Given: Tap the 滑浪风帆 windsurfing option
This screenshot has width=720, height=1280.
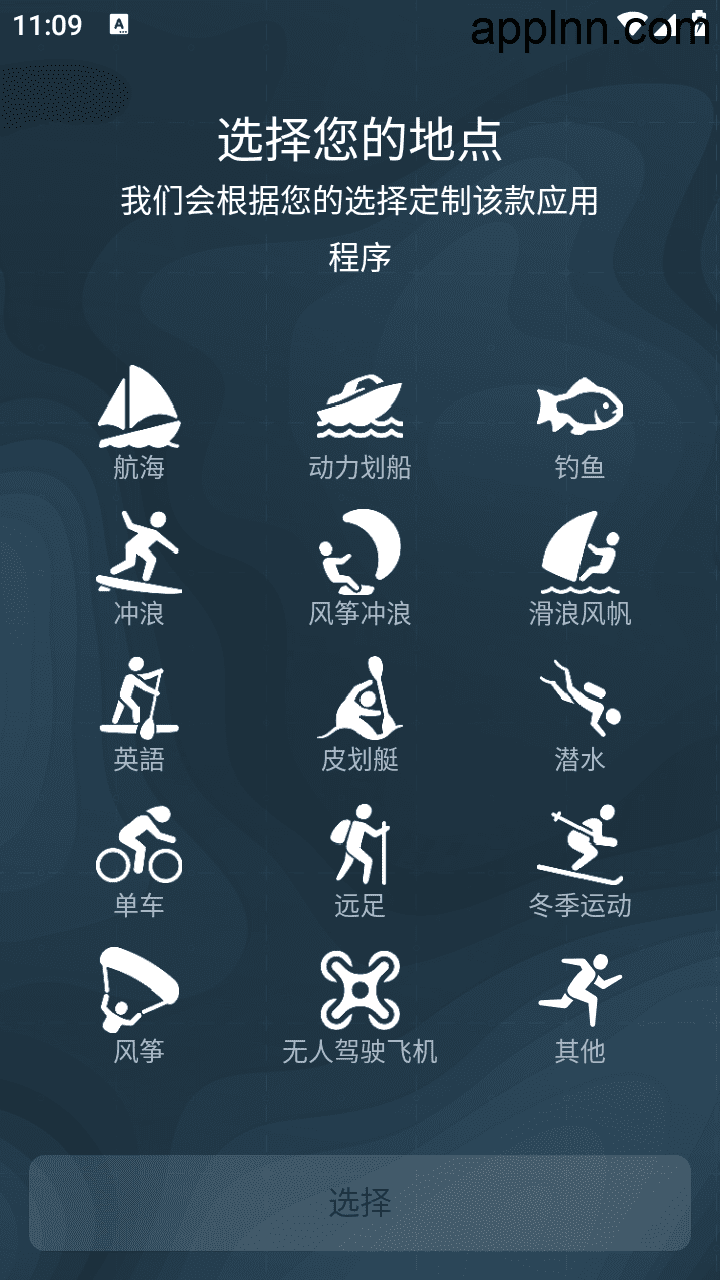Looking at the screenshot, I should [580, 568].
